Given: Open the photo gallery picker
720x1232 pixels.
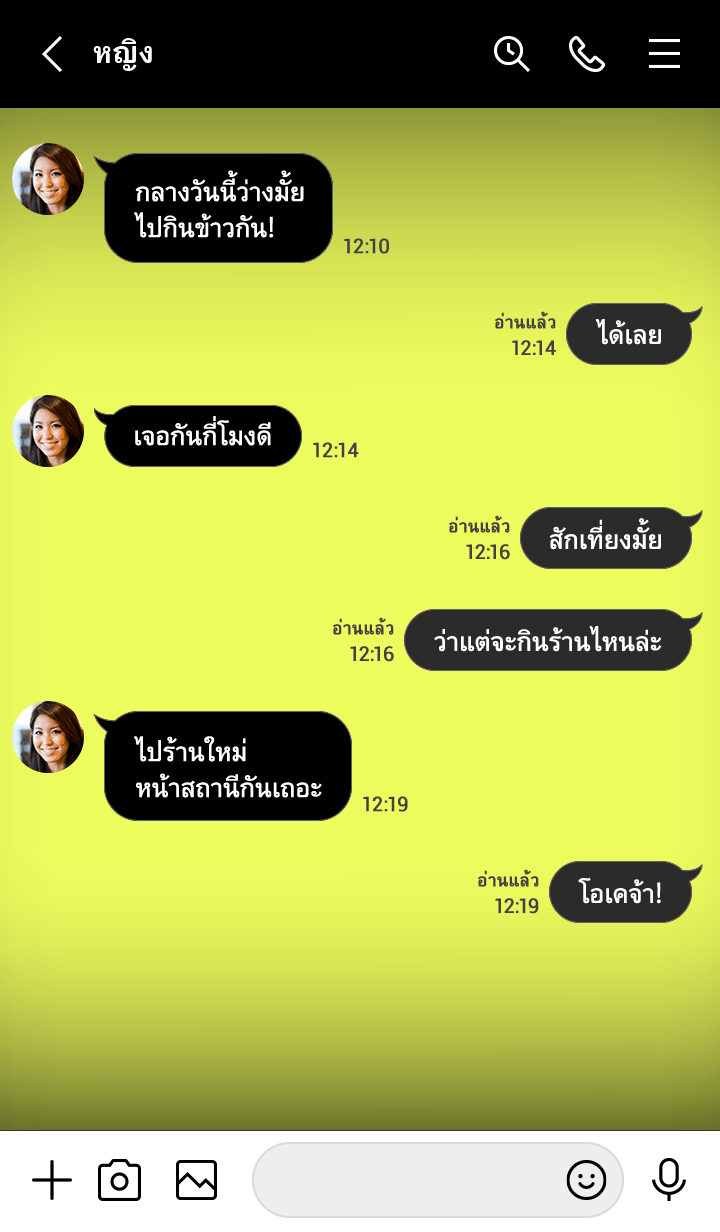Looking at the screenshot, I should click(196, 1181).
